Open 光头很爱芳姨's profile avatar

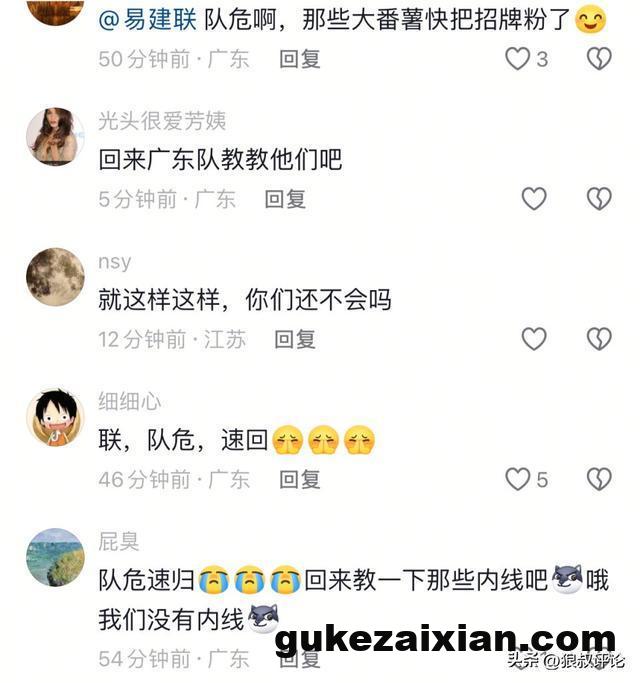pos(54,137)
